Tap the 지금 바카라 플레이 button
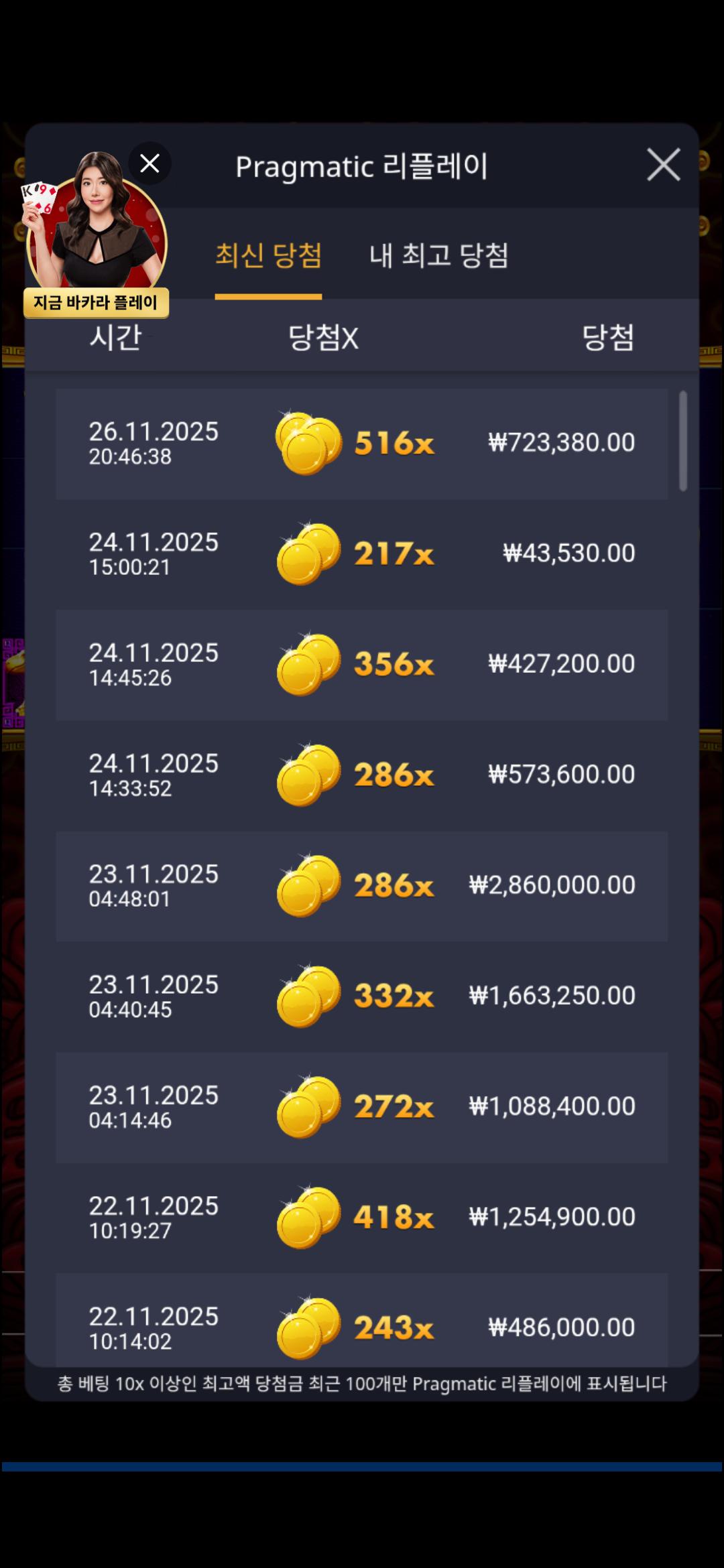724x1568 pixels. tap(96, 303)
